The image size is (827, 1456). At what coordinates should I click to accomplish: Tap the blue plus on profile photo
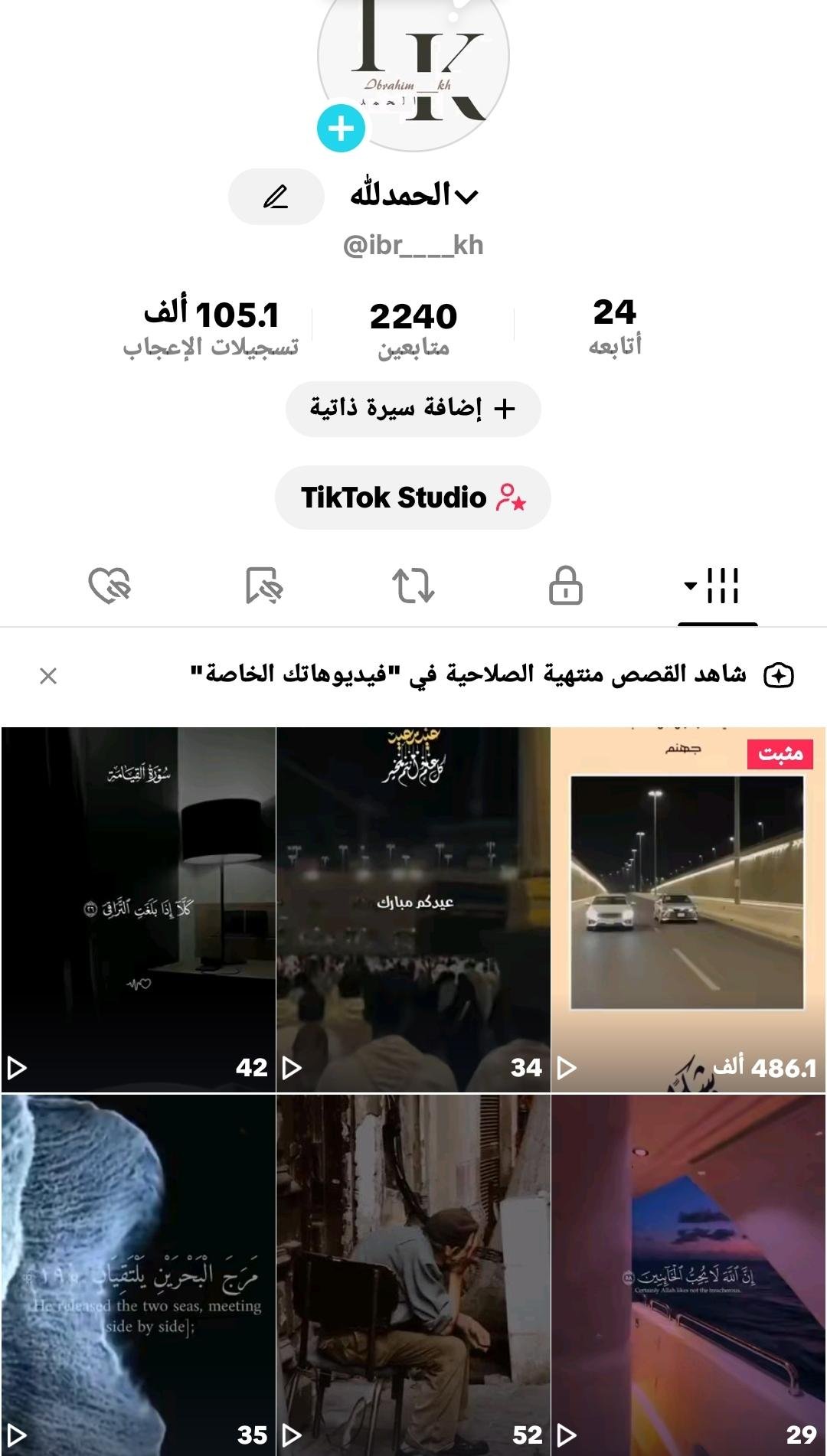tap(341, 128)
